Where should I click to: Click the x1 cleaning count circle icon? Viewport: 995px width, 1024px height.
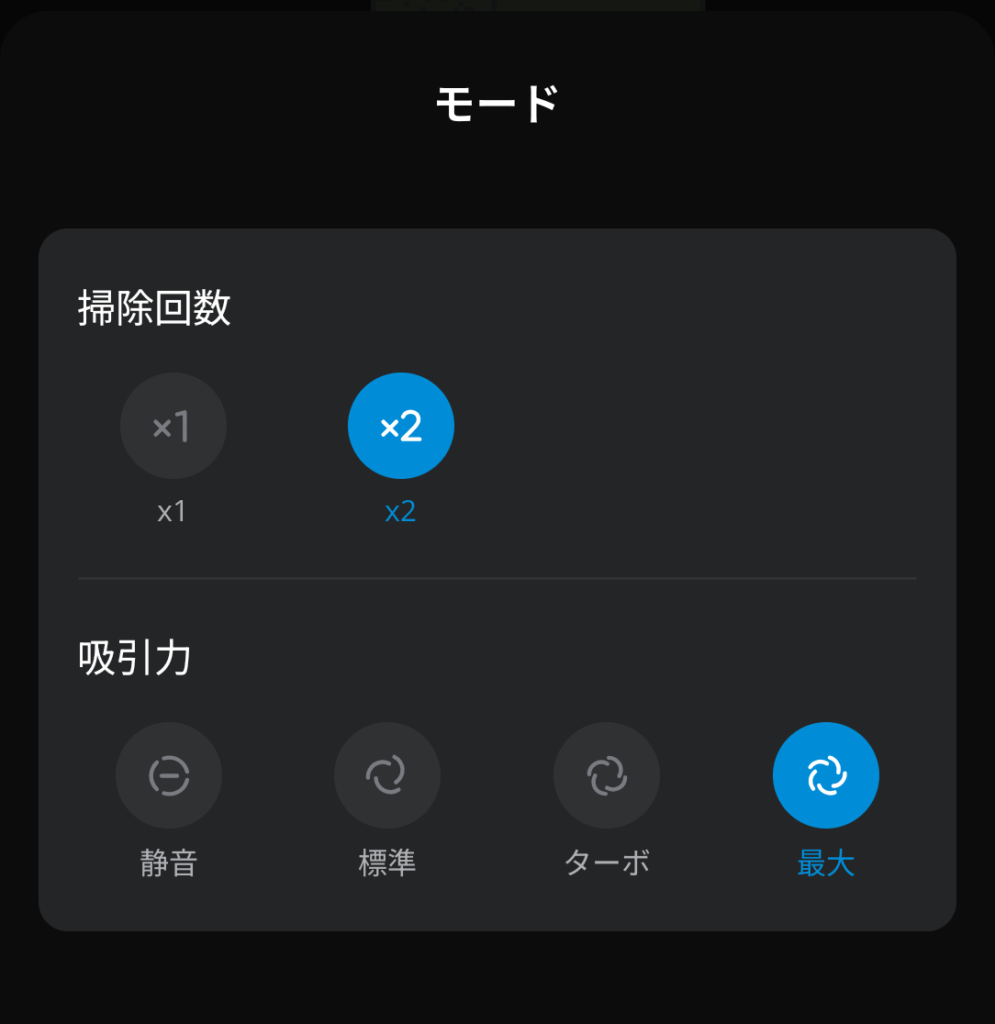[173, 425]
